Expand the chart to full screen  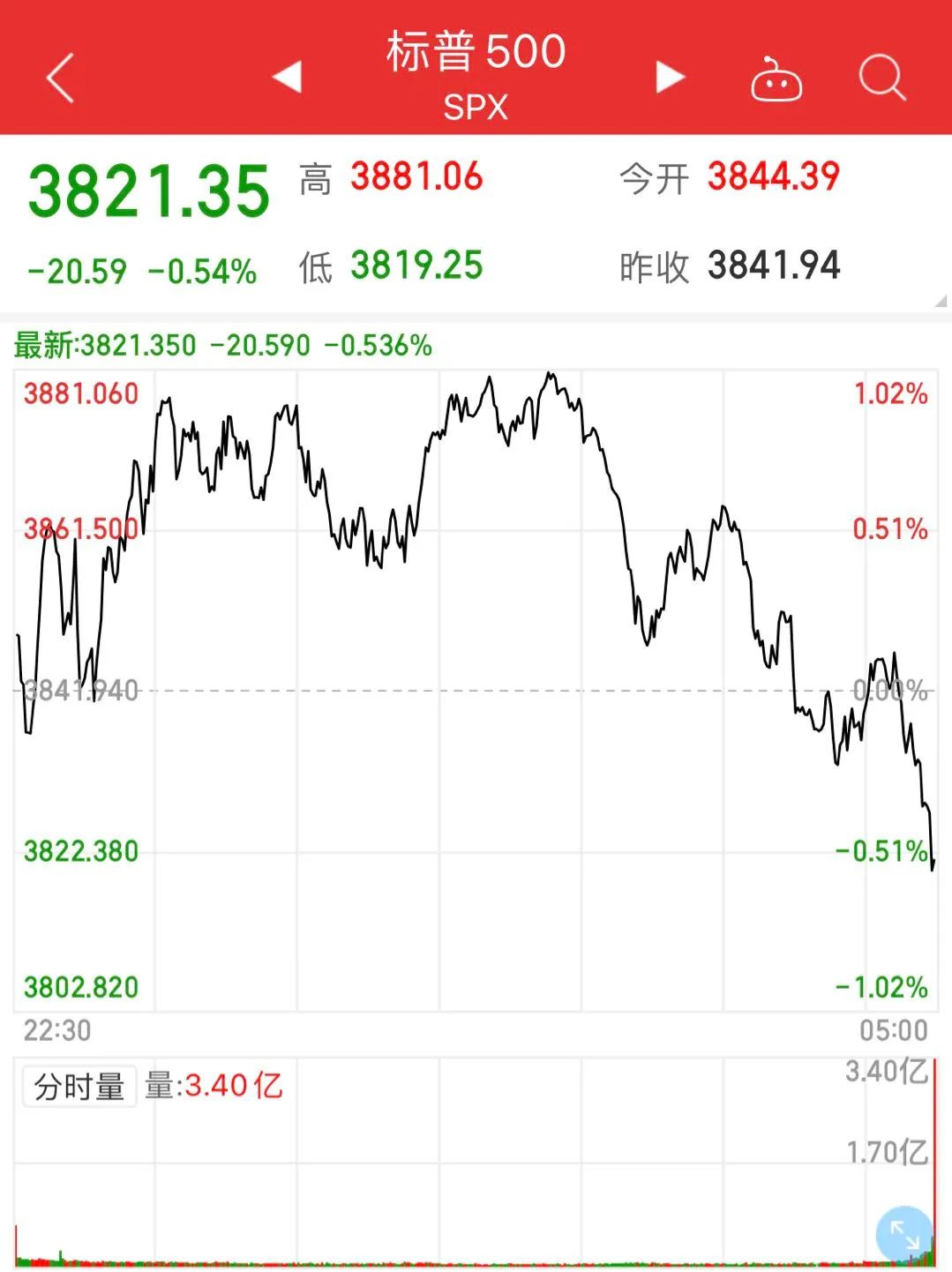tap(904, 1234)
